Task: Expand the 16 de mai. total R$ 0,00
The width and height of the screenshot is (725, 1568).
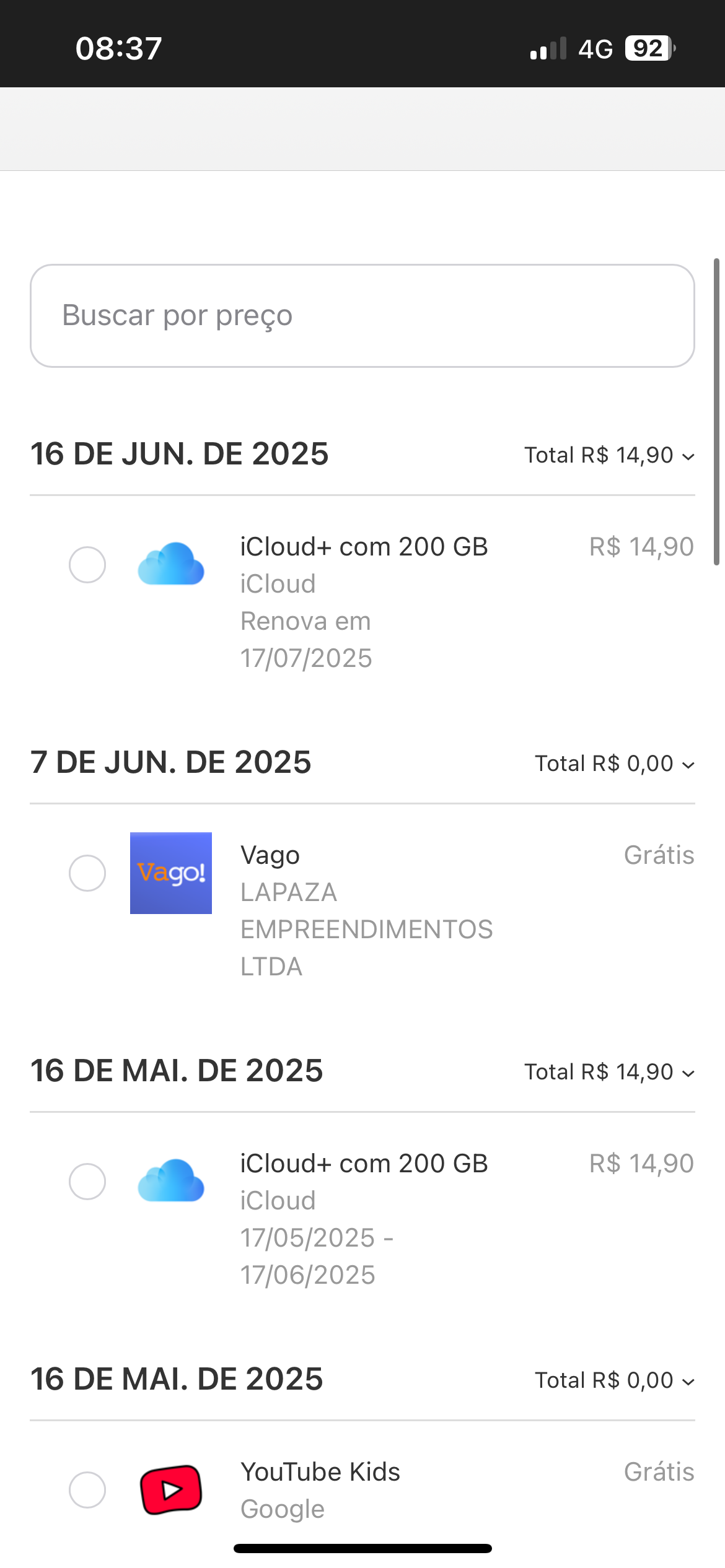Action: pyautogui.click(x=614, y=1381)
